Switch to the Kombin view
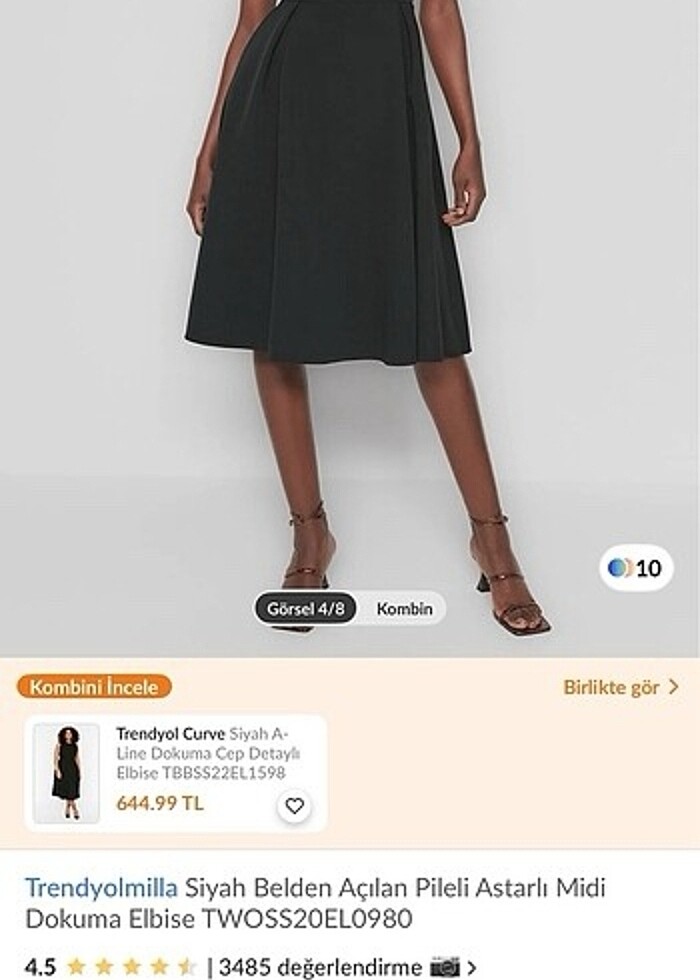This screenshot has height=980, width=700. (404, 608)
